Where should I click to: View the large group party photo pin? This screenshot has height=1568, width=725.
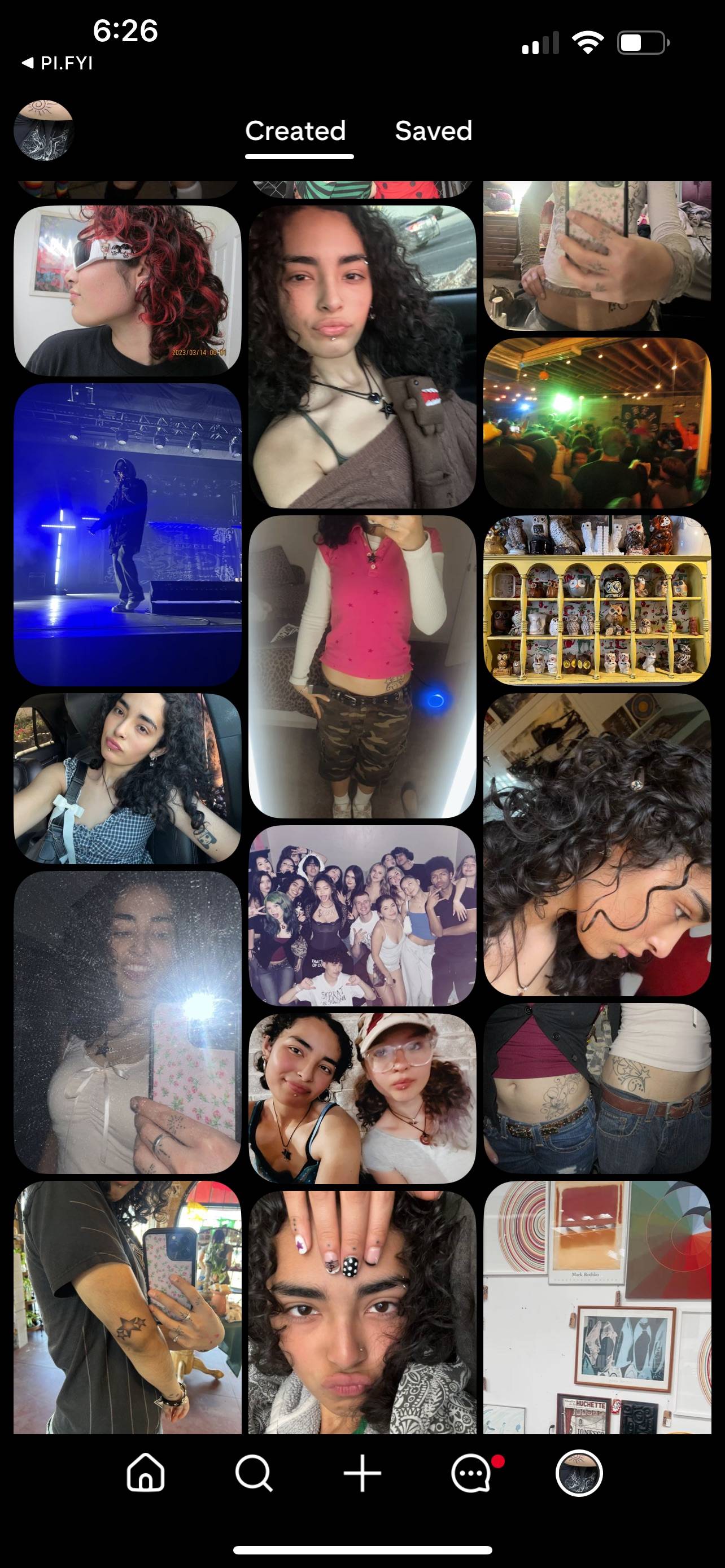[x=362, y=916]
